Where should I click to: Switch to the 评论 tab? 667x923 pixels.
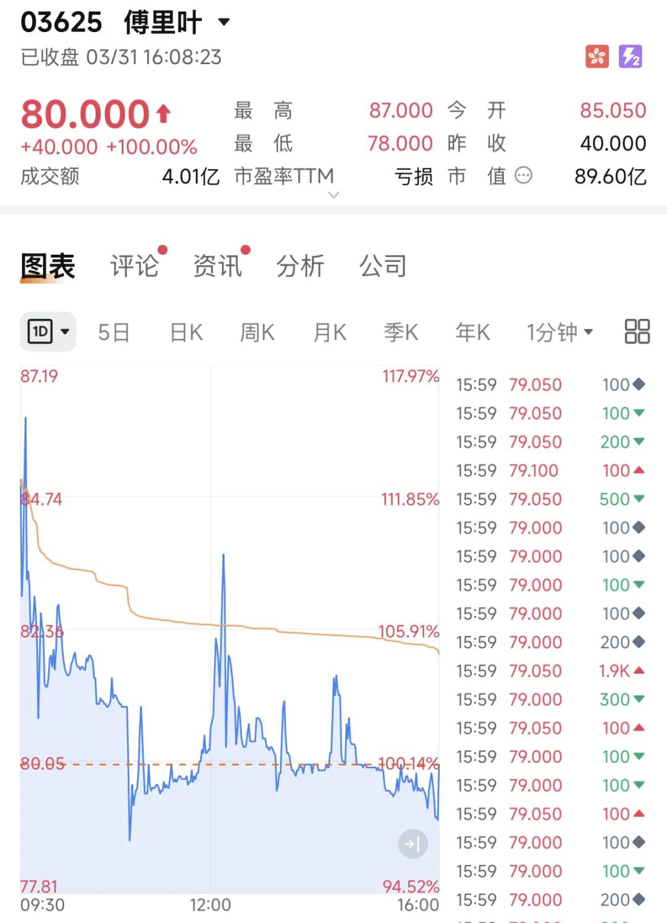(134, 266)
